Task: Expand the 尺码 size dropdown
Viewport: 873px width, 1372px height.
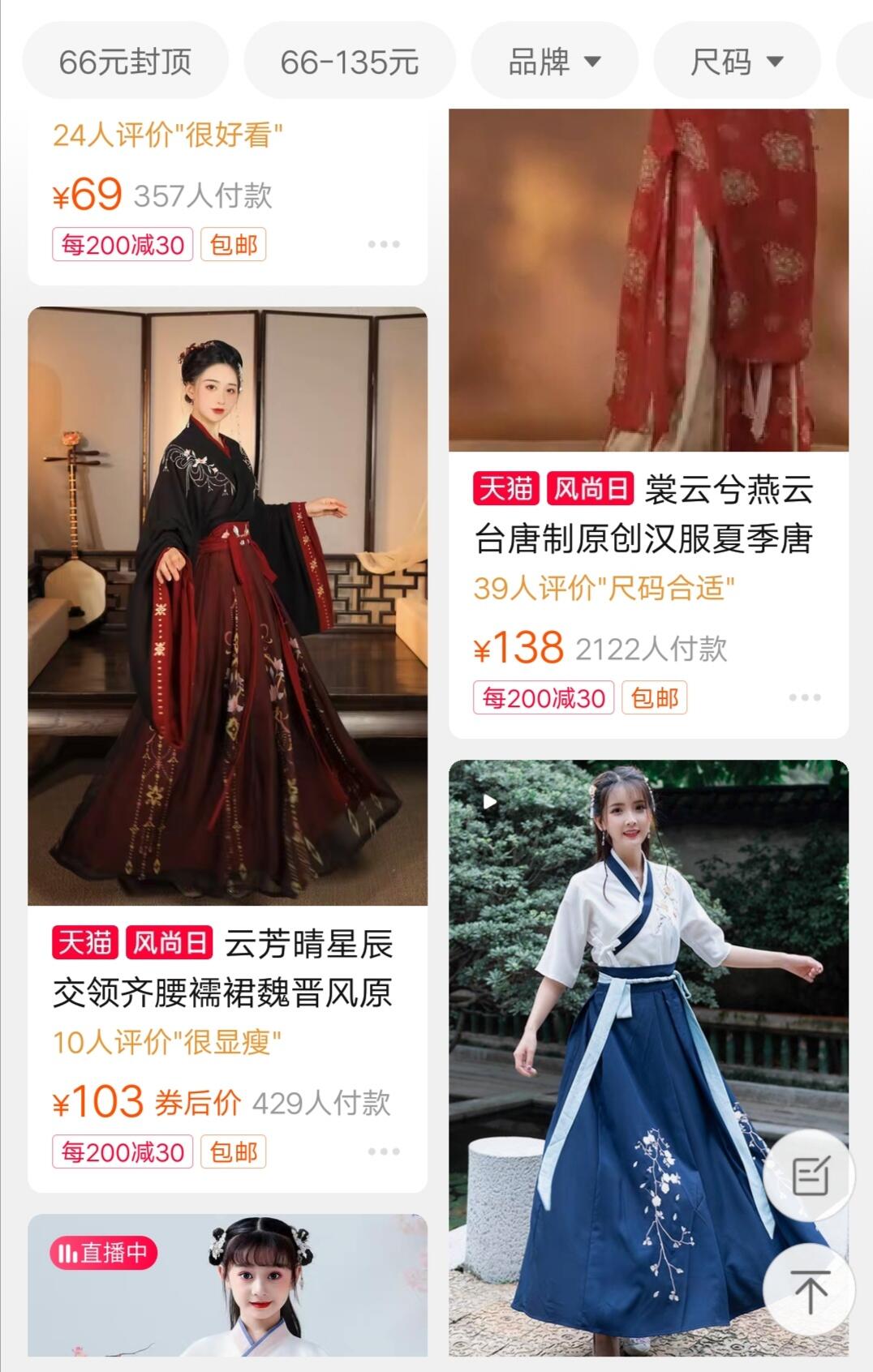Action: [737, 62]
